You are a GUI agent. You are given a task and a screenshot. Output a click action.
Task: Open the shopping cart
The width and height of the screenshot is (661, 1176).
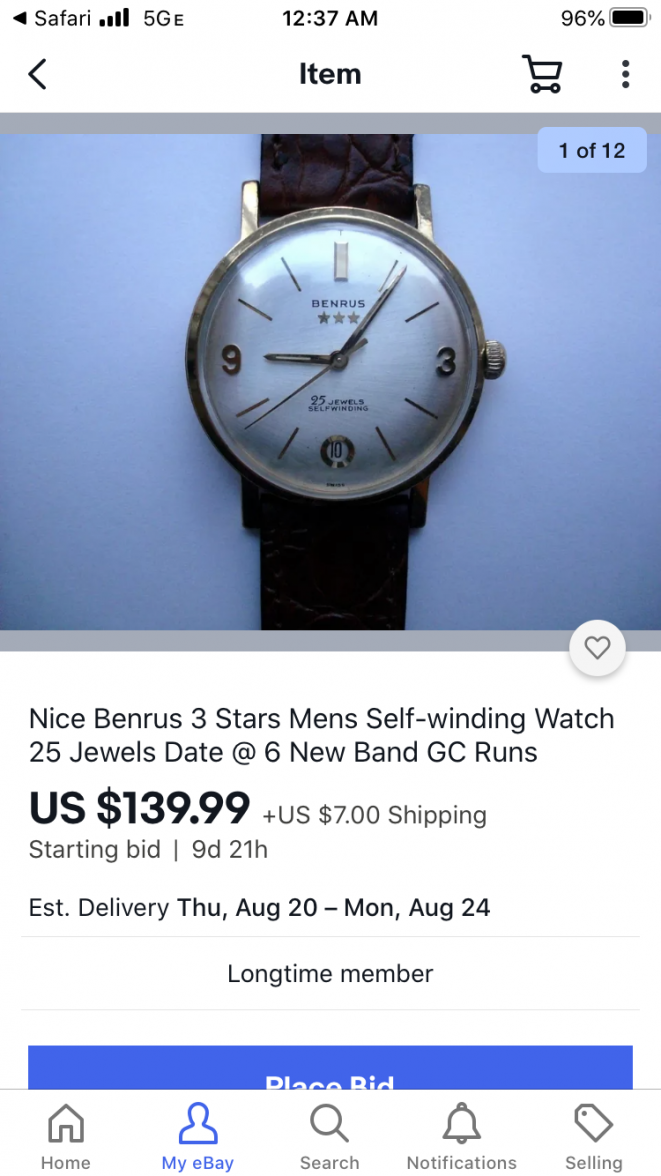click(542, 74)
